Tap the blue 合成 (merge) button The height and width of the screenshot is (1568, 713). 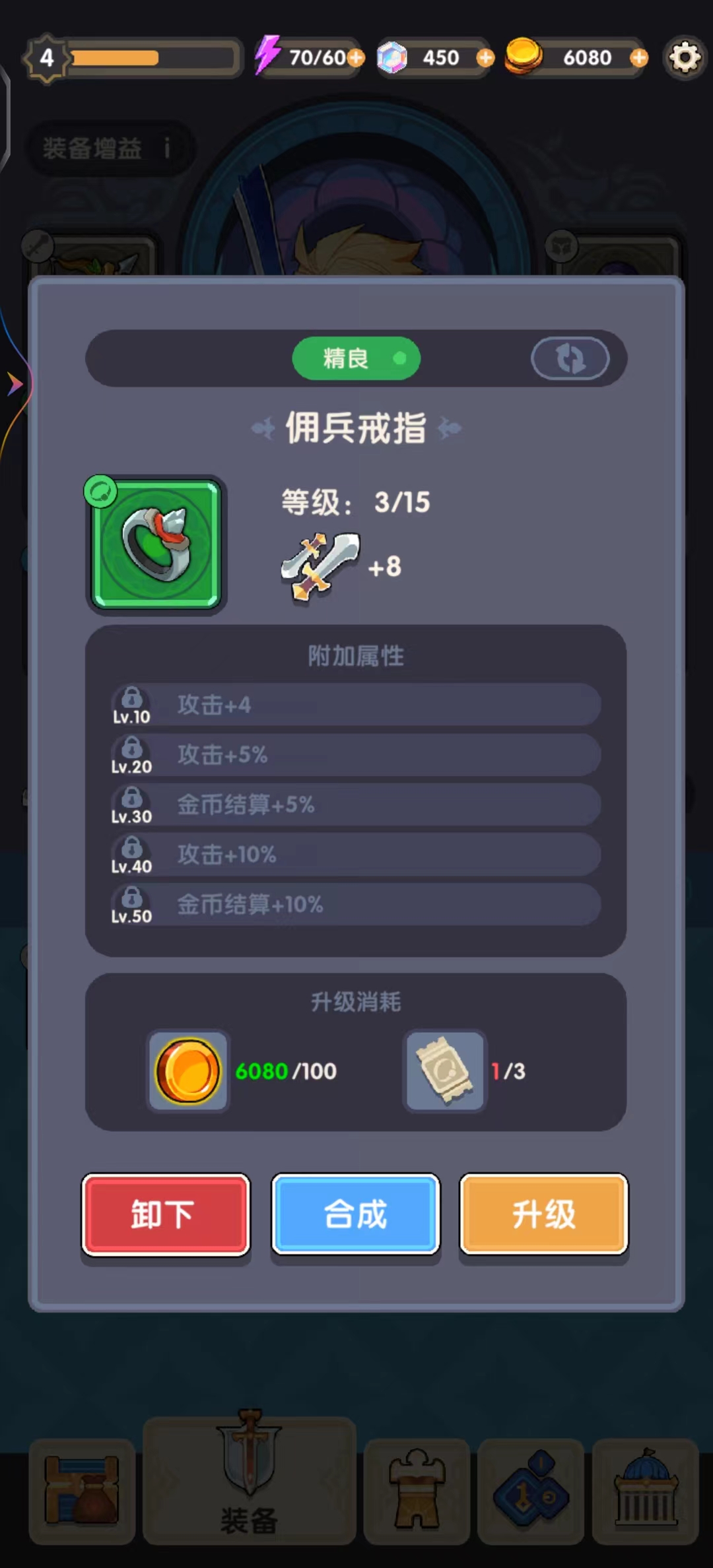[355, 1215]
